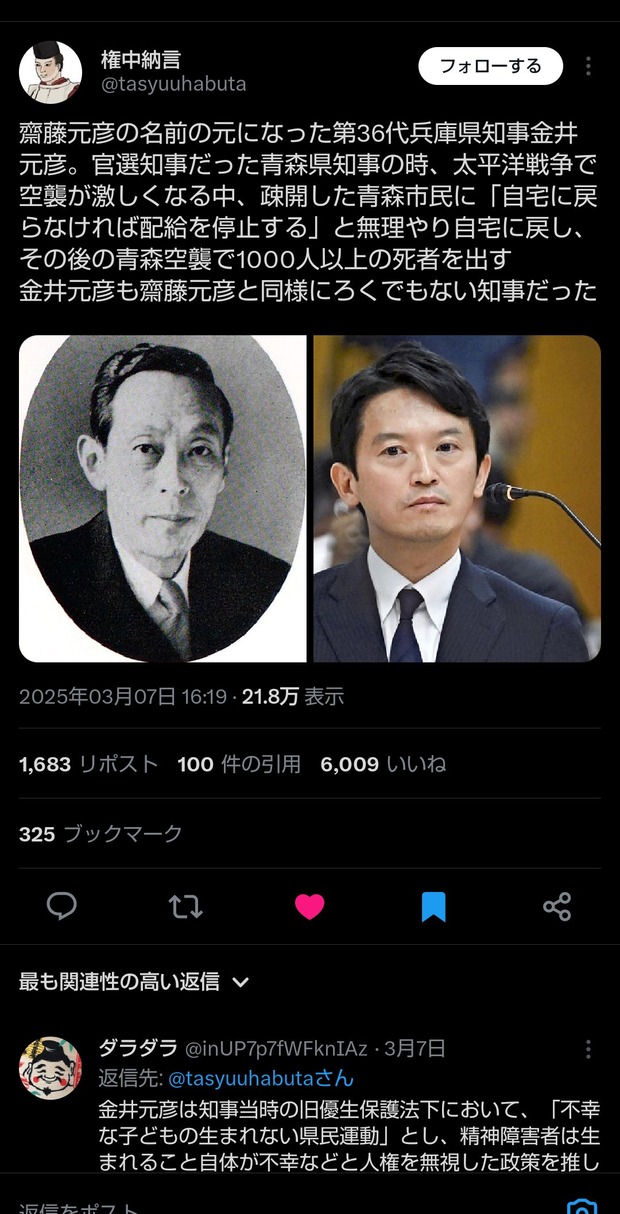Viewport: 620px width, 1214px height.
Task: Repost this tweet using the repost icon
Action: point(185,906)
